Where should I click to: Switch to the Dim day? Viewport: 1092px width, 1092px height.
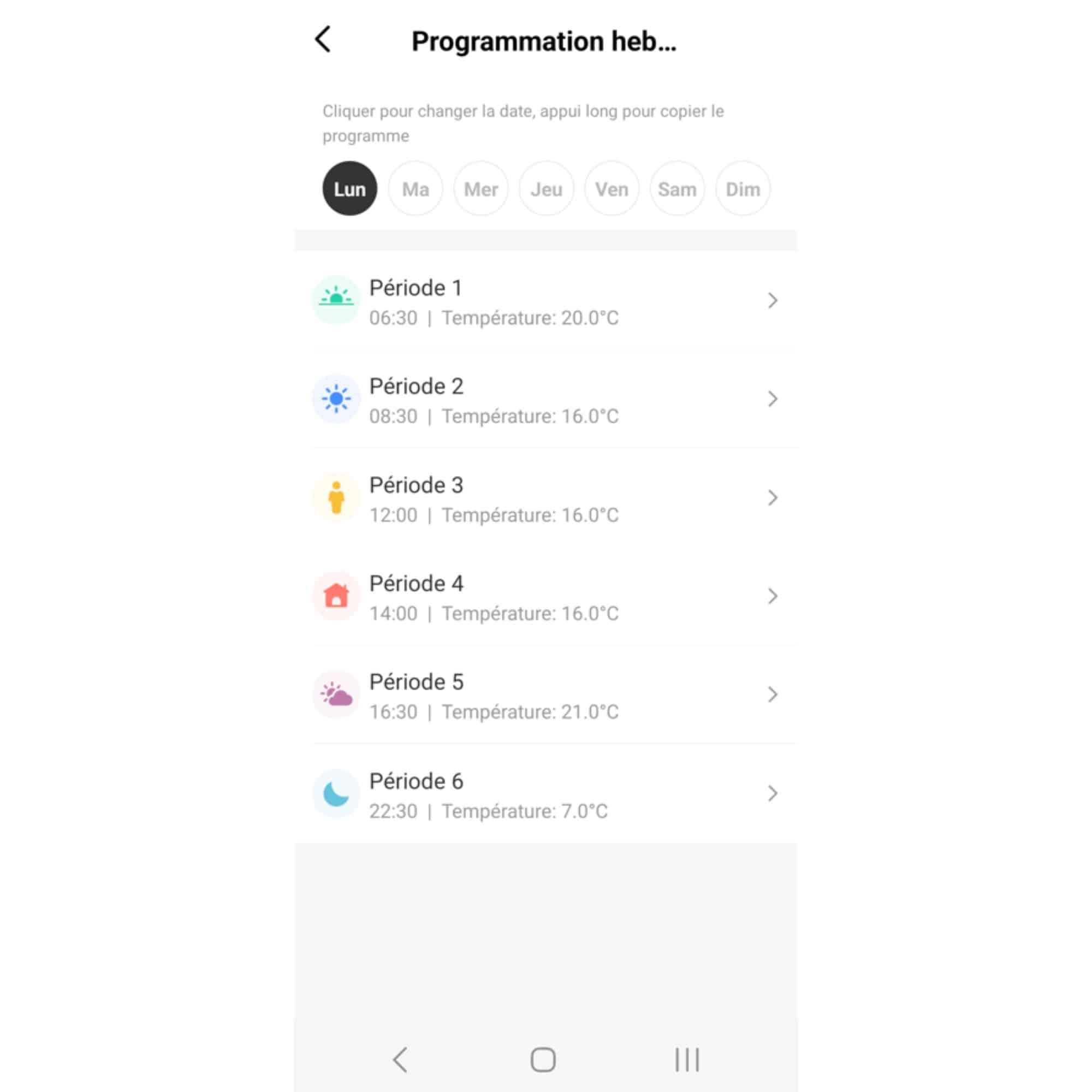pos(743,189)
